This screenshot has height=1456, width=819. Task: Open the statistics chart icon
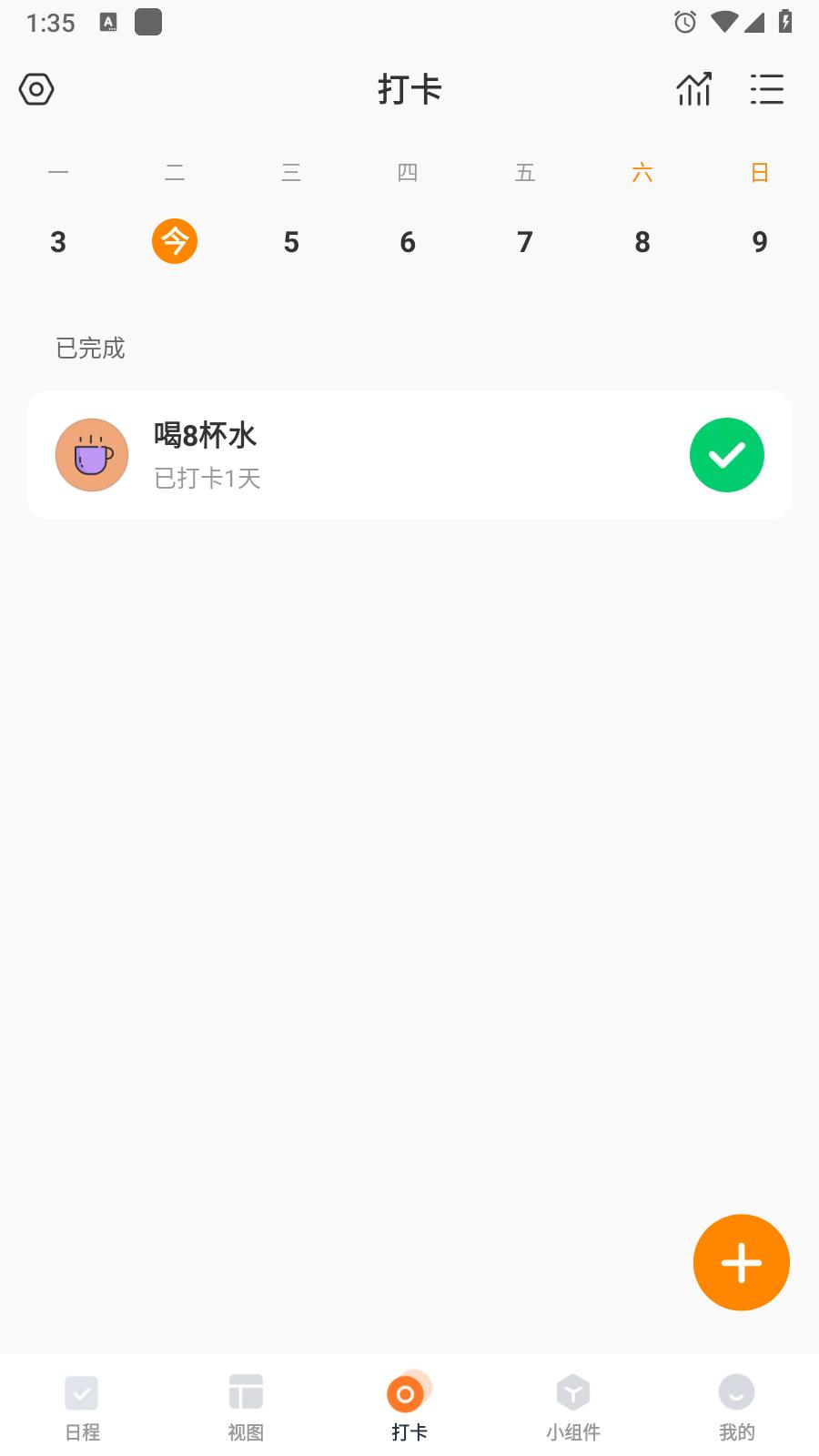point(693,89)
